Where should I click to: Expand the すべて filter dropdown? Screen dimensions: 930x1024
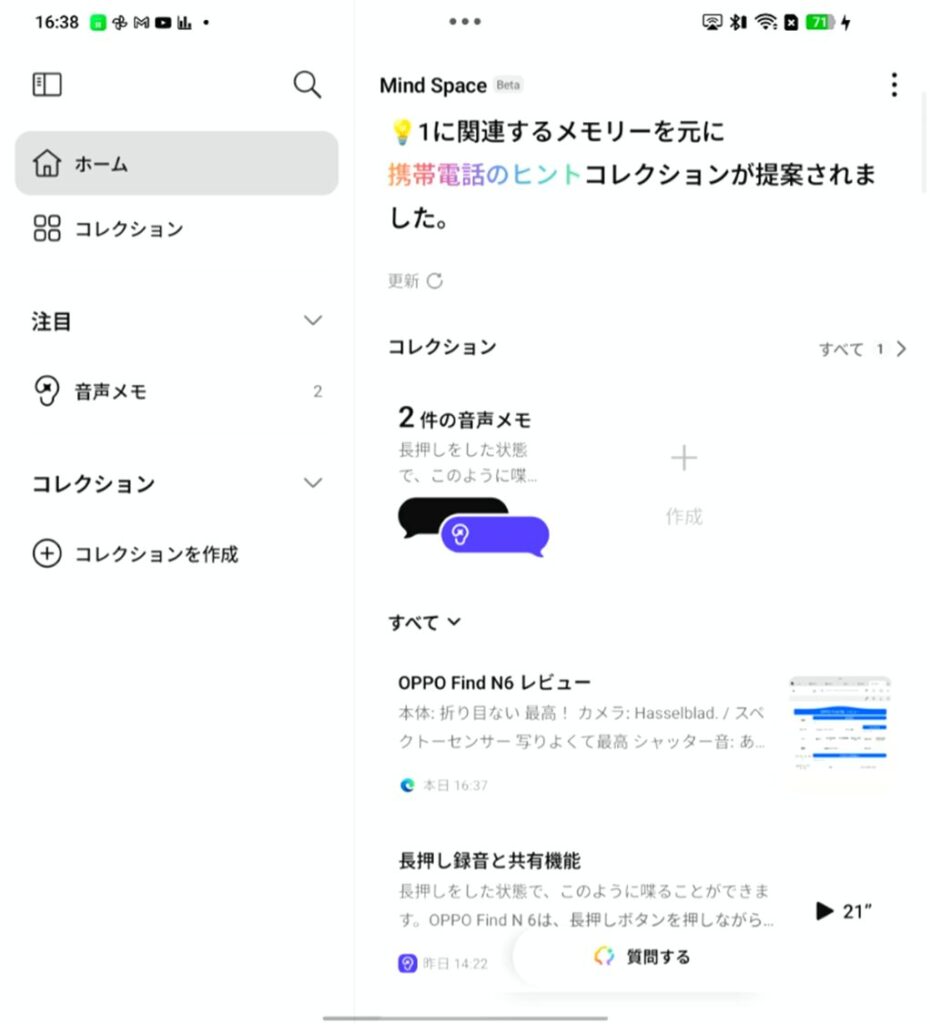(x=425, y=622)
